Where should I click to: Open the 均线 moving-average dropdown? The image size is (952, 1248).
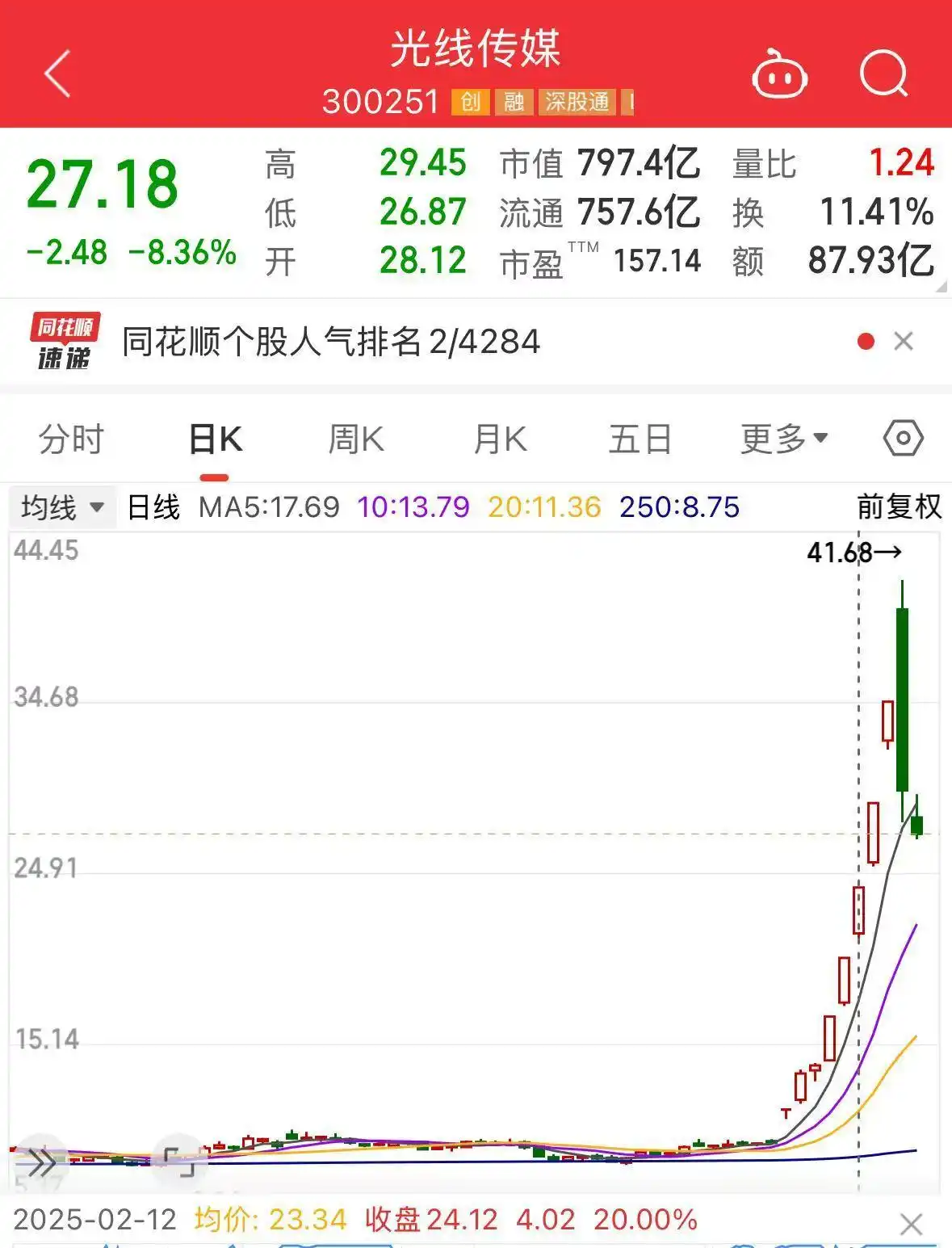(x=61, y=508)
